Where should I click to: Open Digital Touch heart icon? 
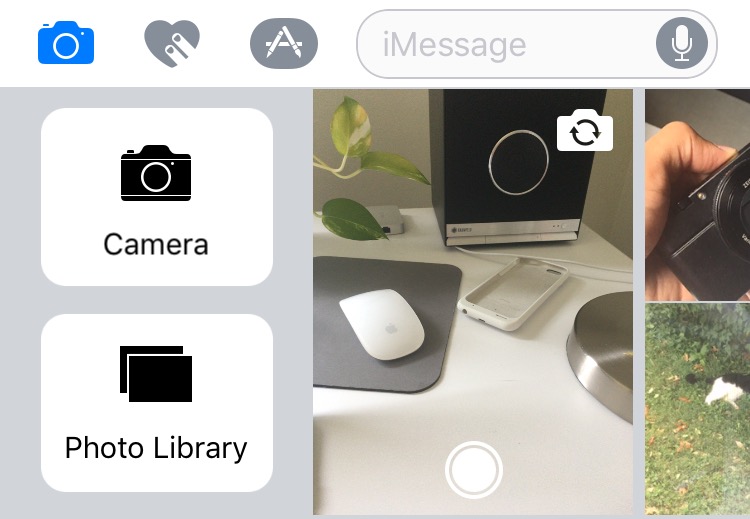172,43
